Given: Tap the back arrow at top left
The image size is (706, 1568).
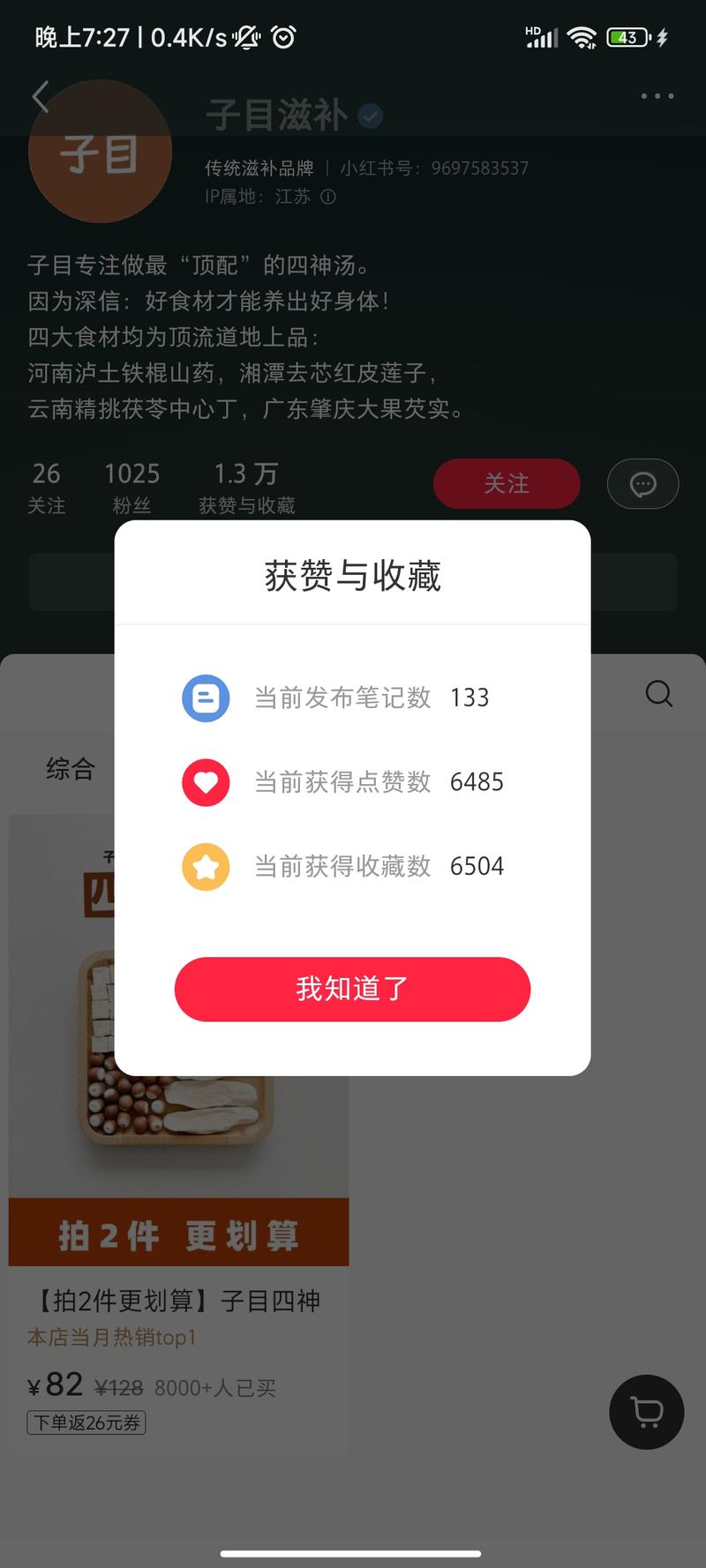Looking at the screenshot, I should coord(39,97).
